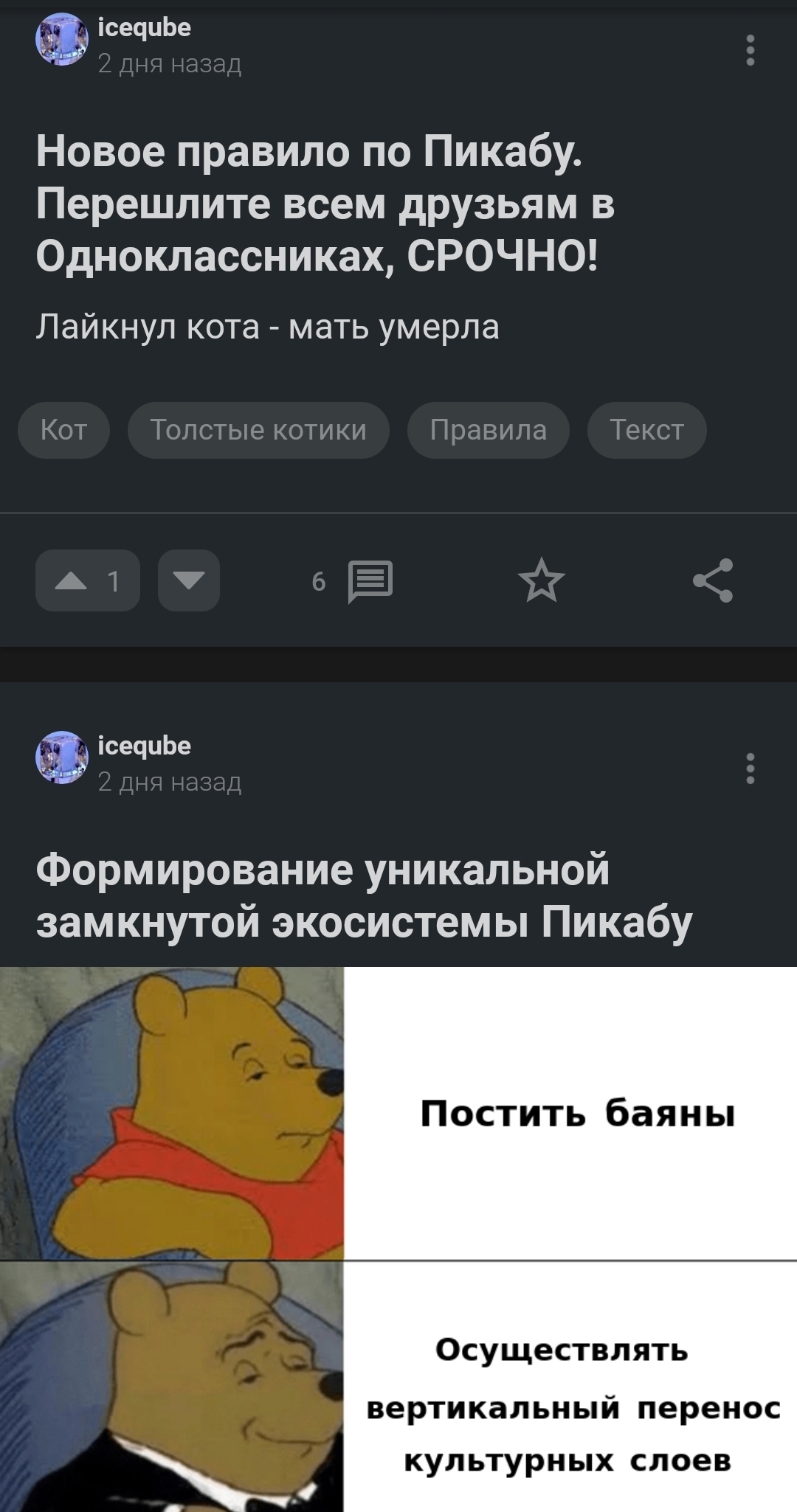
Task: Open iceqube's profile from the Новое правило post
Action: pos(145,28)
